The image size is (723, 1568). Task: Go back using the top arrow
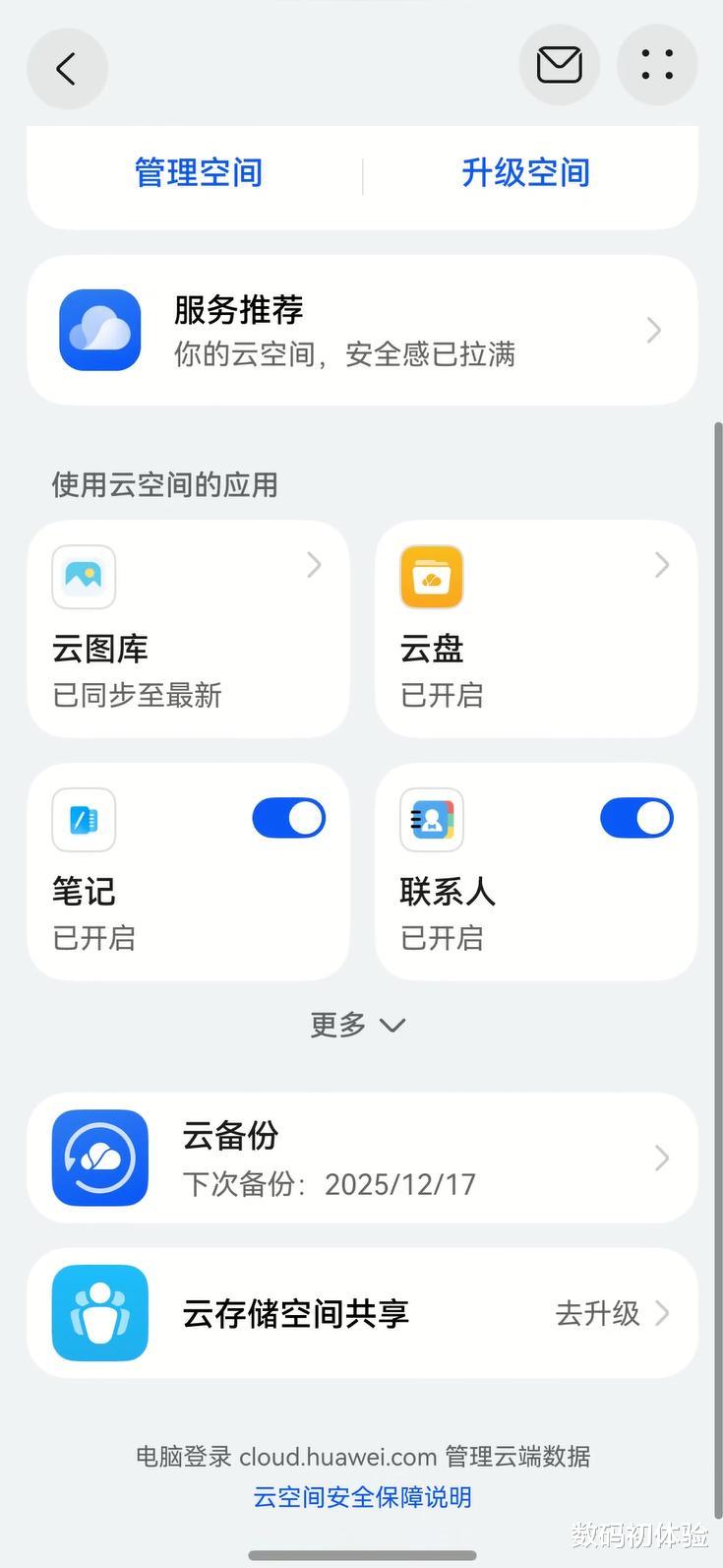67,68
